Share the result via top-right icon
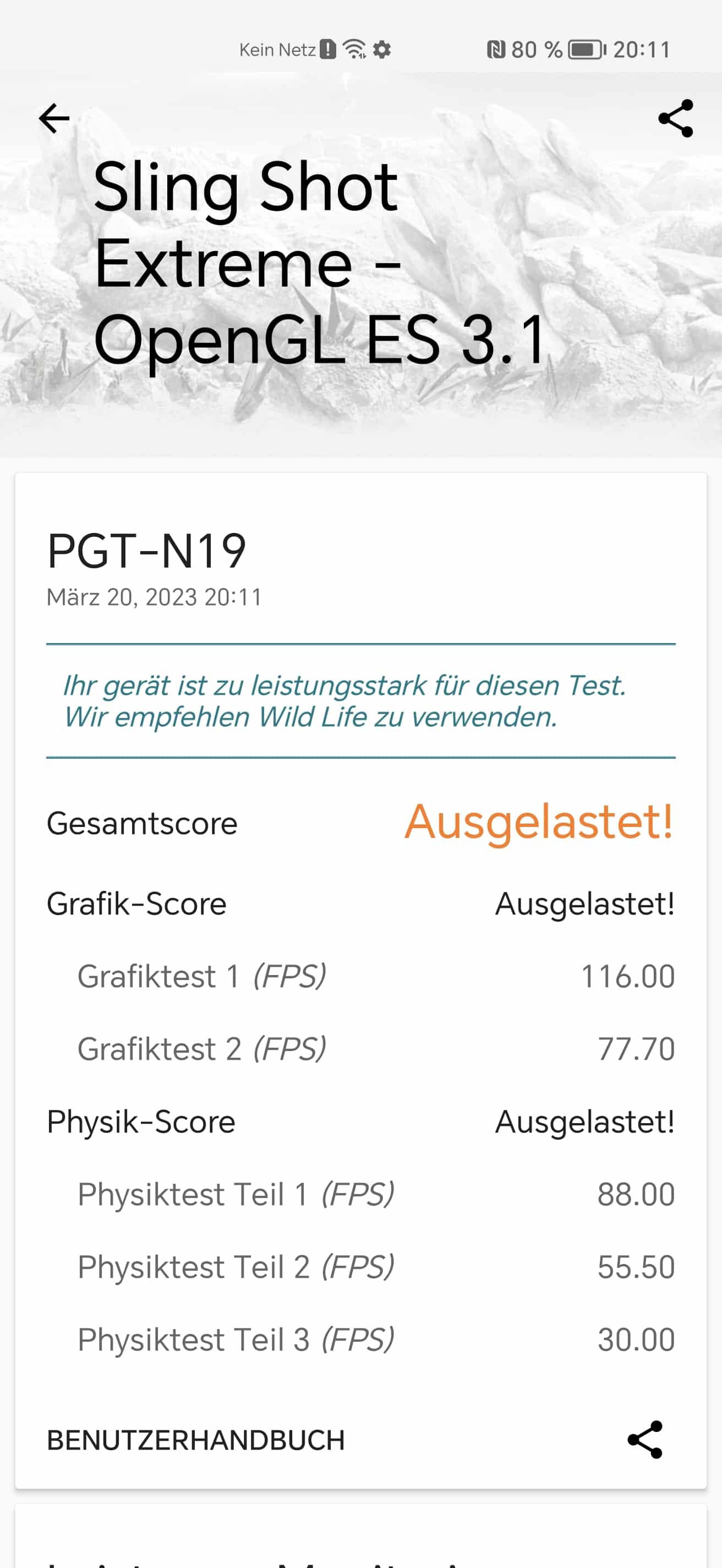 point(675,118)
